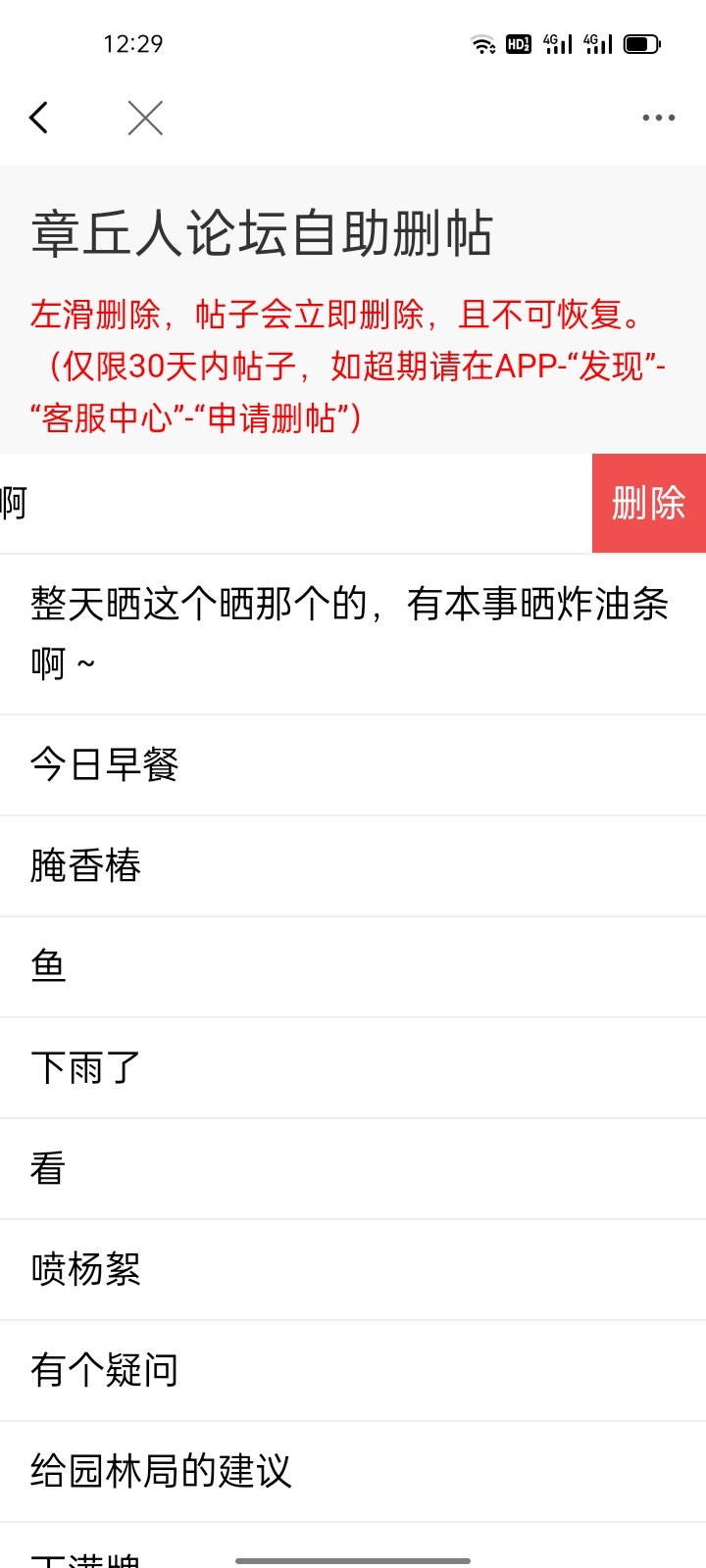The width and height of the screenshot is (706, 1568).
Task: Open the post about 晒炸油条
Action: [353, 634]
